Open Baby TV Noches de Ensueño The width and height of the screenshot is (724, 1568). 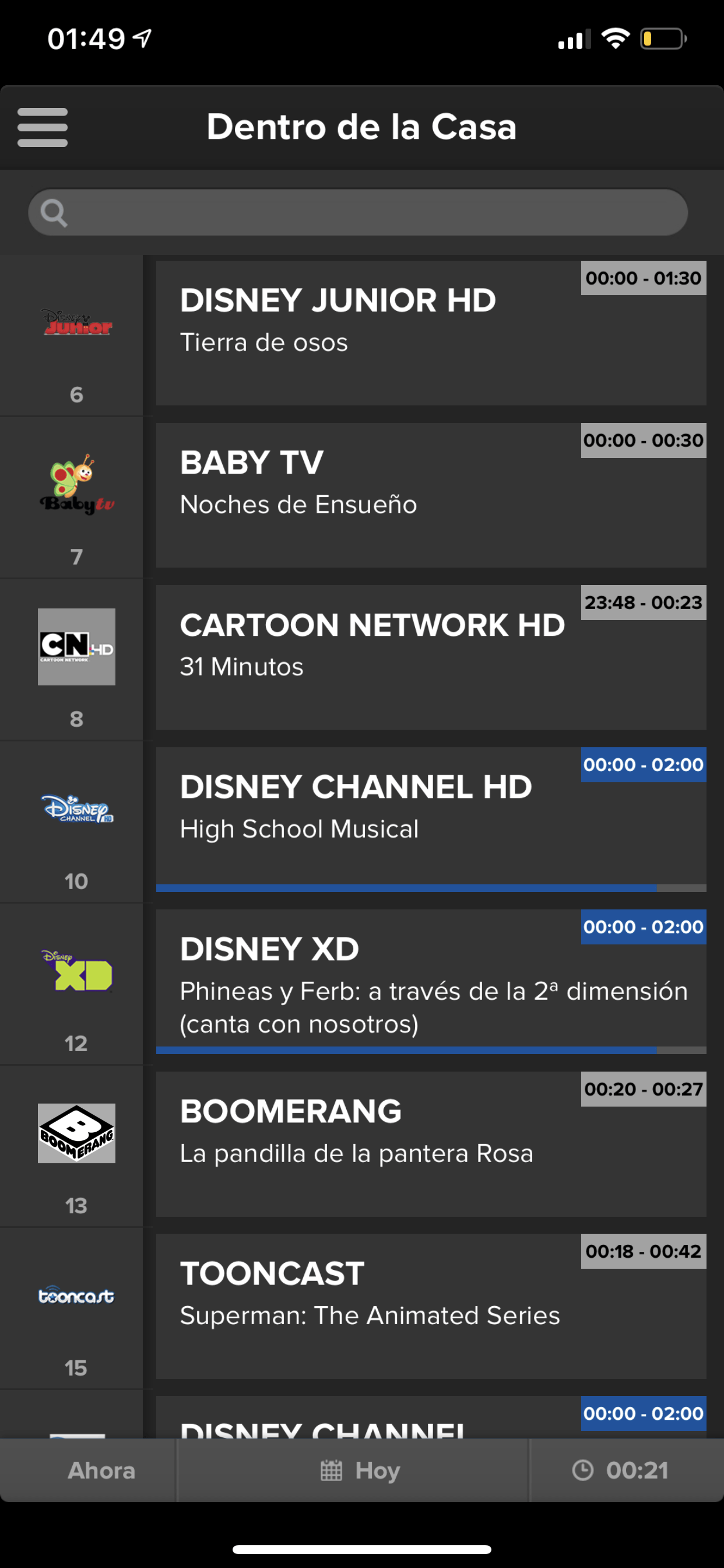(431, 495)
